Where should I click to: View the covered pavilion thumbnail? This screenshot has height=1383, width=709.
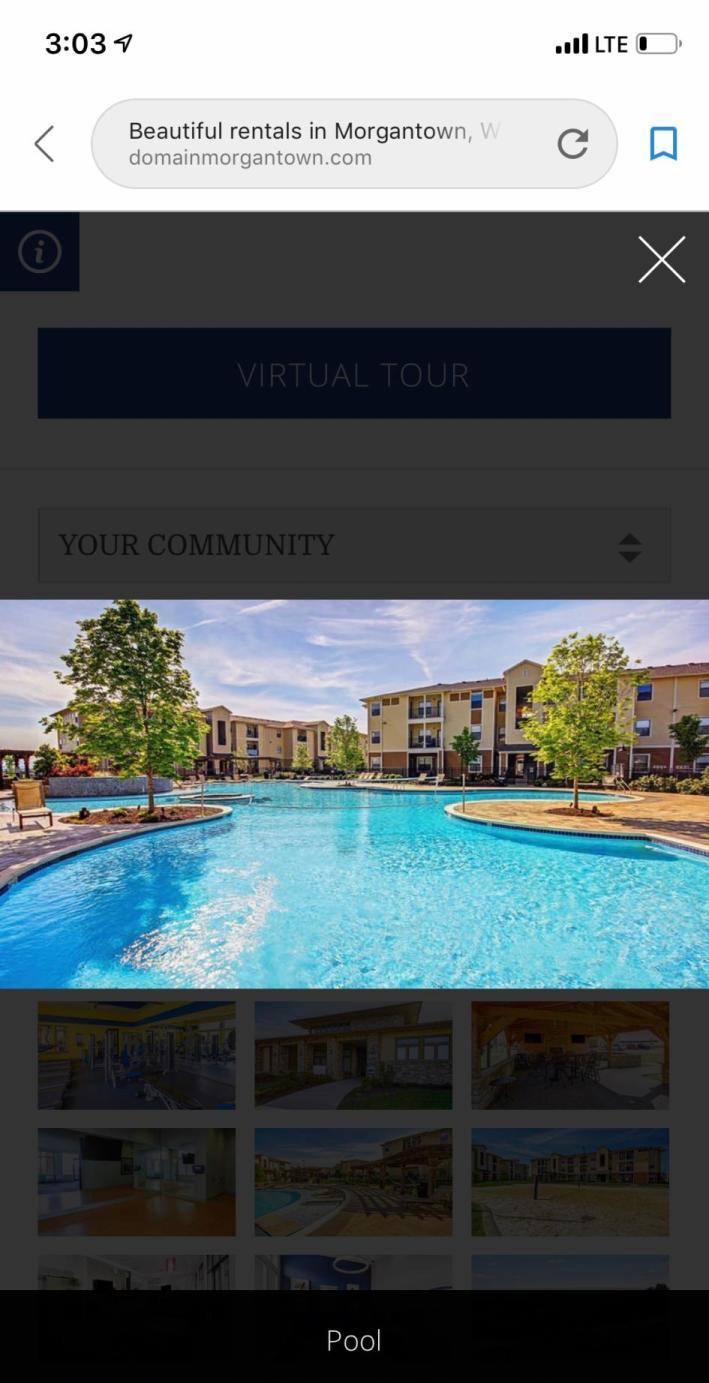(x=570, y=1055)
